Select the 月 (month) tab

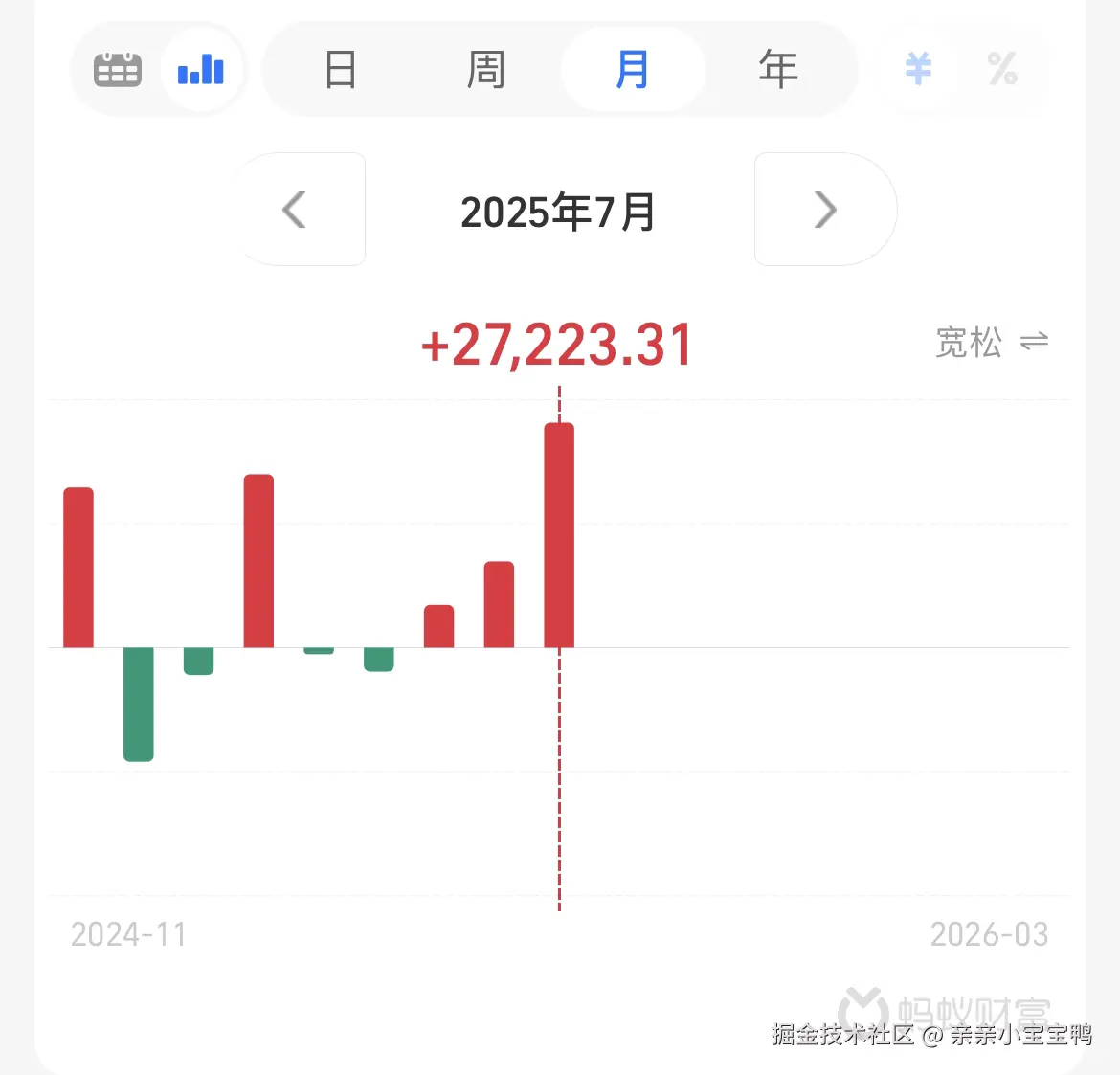tap(632, 70)
